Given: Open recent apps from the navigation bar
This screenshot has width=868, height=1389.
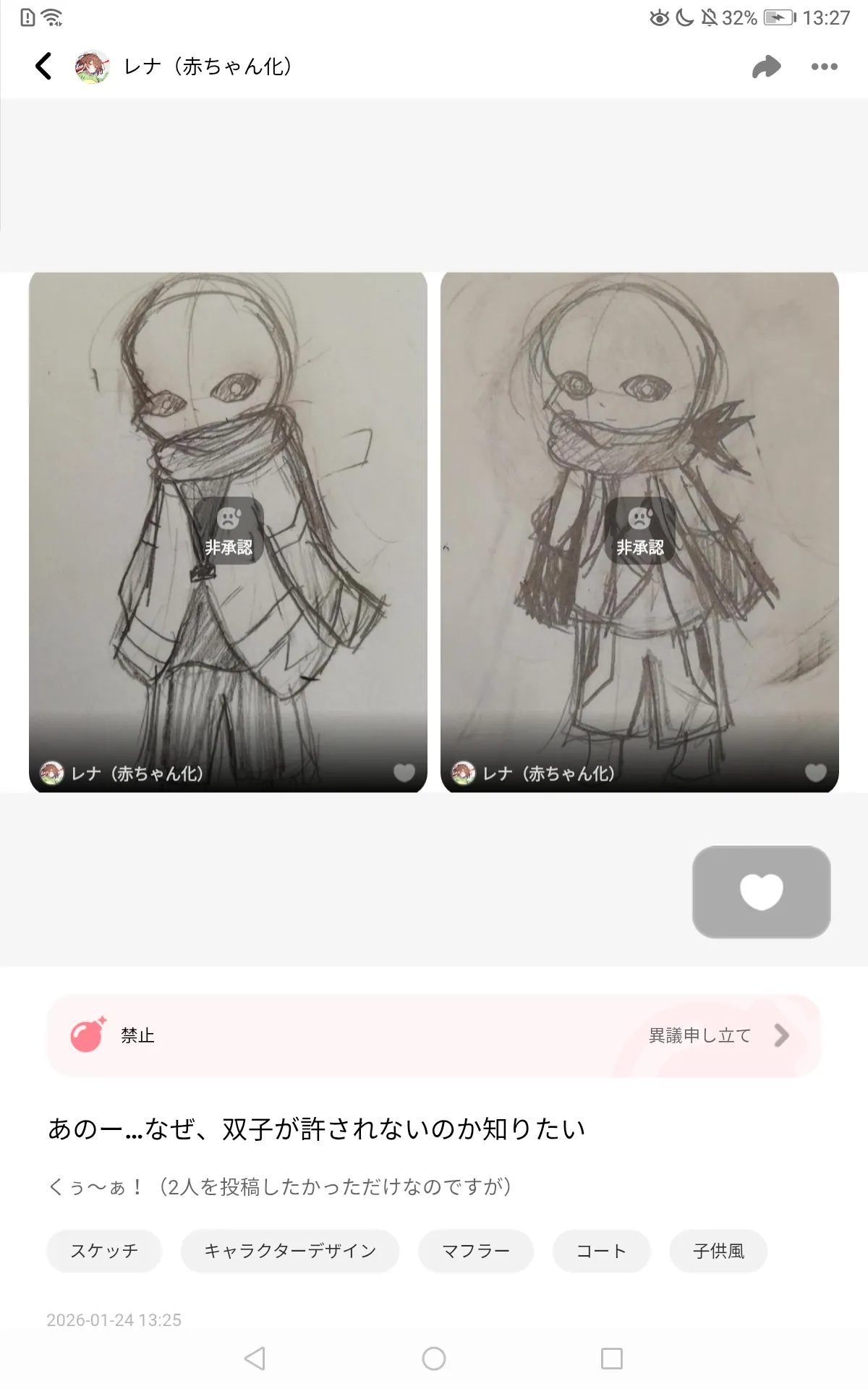Looking at the screenshot, I should 612,1358.
